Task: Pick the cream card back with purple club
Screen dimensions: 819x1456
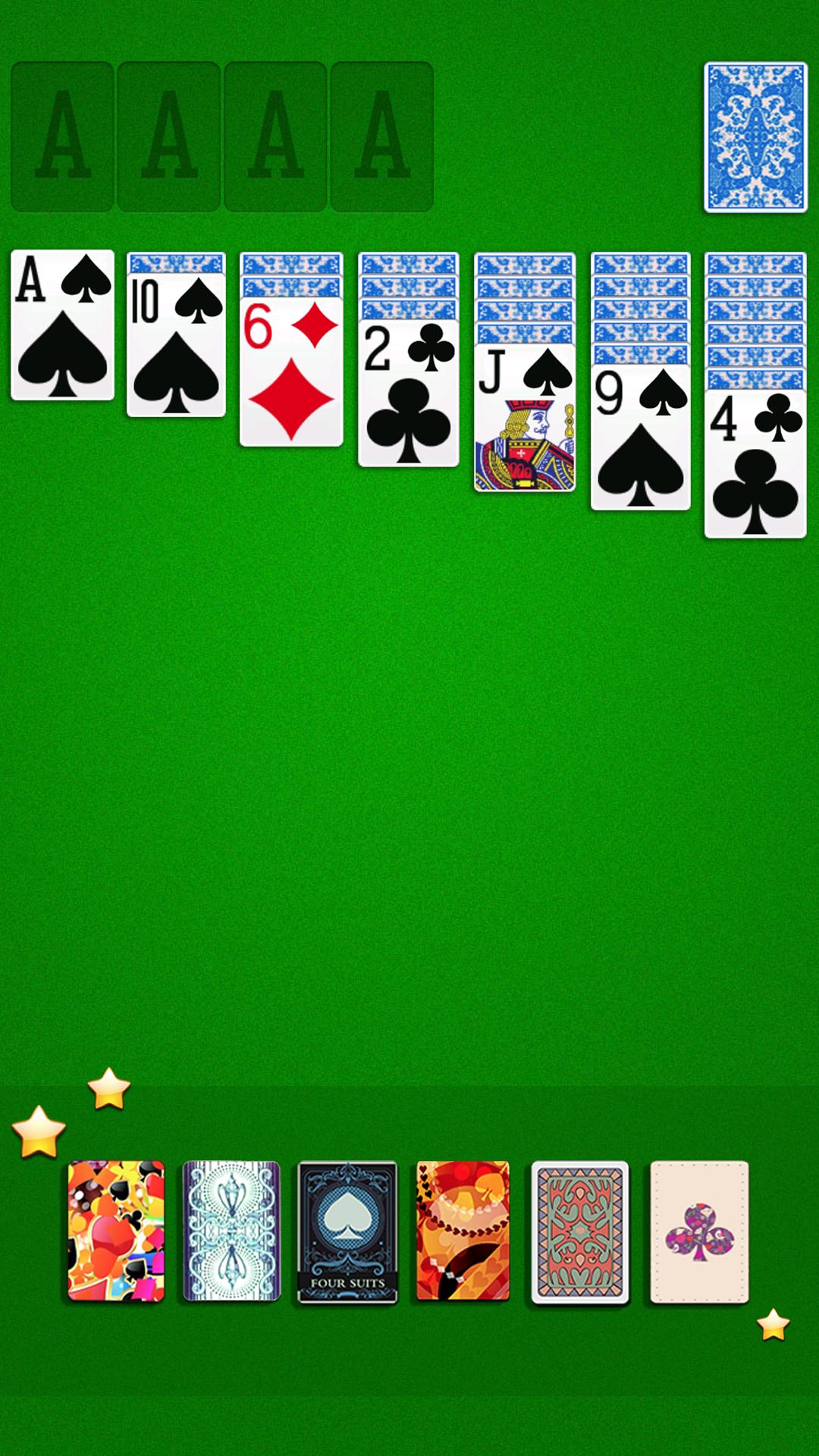Action: click(699, 1232)
